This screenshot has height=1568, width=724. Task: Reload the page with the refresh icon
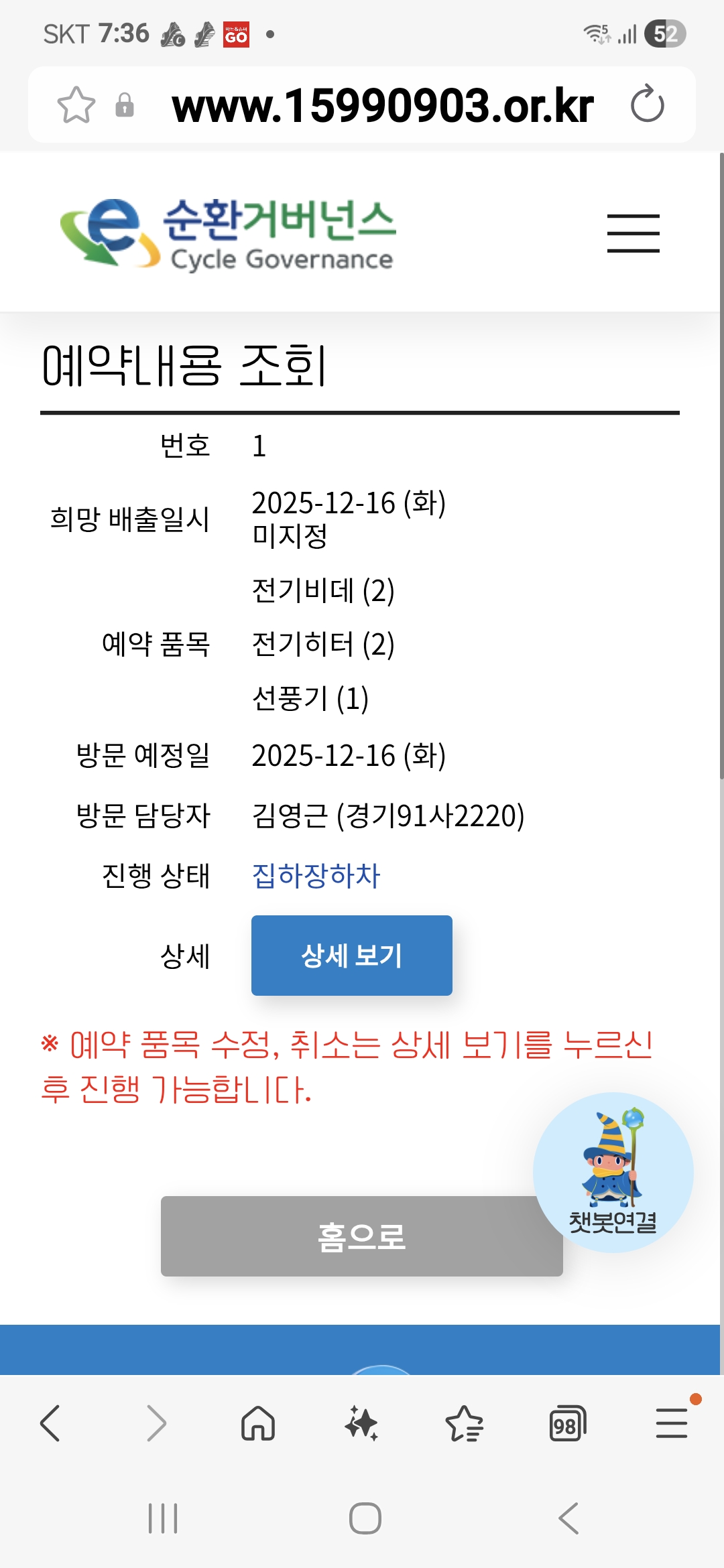pyautogui.click(x=647, y=105)
